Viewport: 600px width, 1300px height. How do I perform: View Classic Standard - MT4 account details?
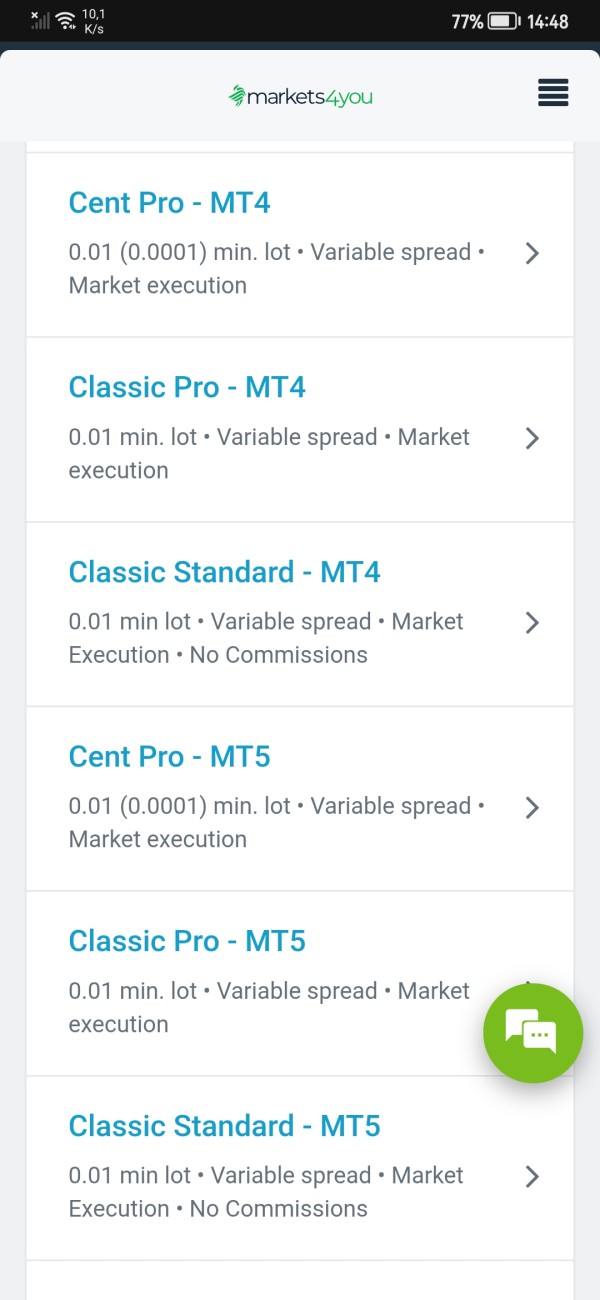[300, 615]
